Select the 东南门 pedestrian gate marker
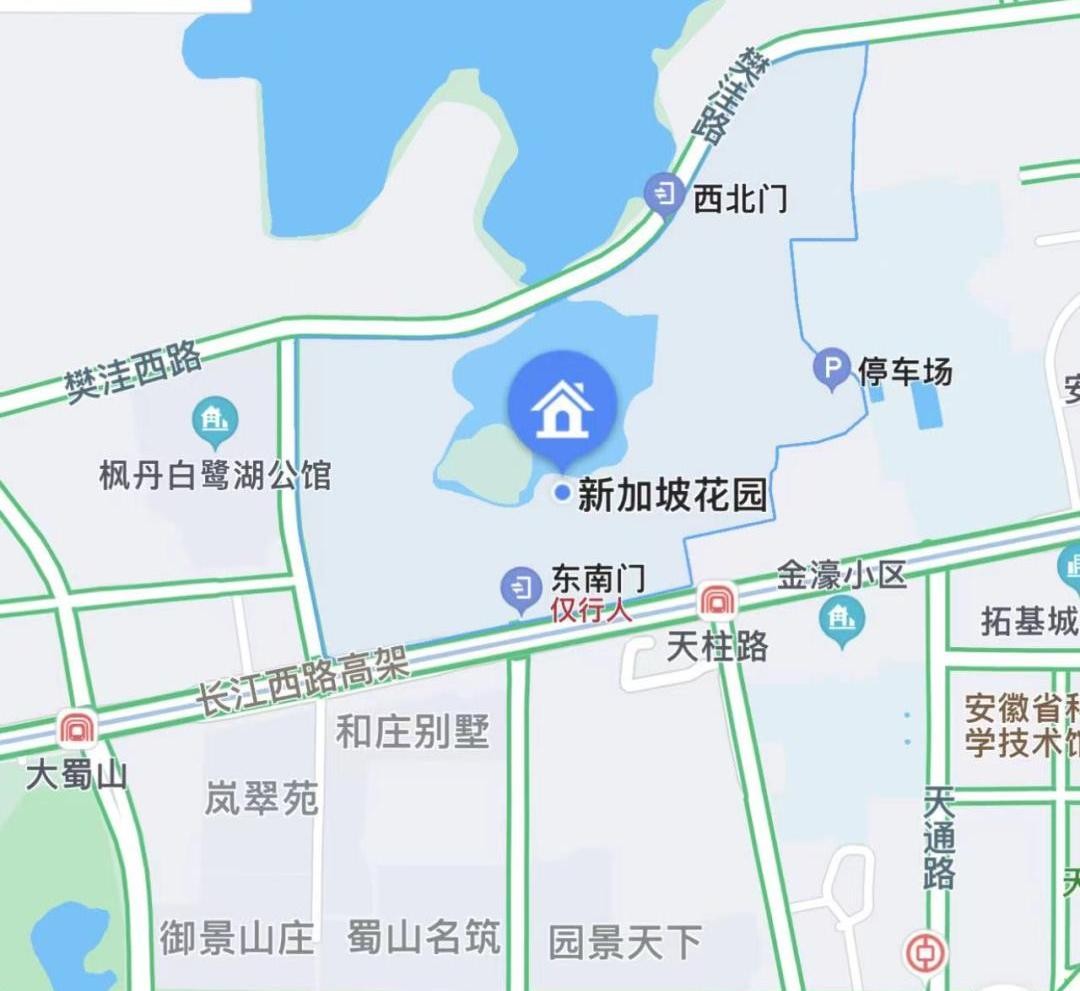The width and height of the screenshot is (1080, 991). click(520, 587)
